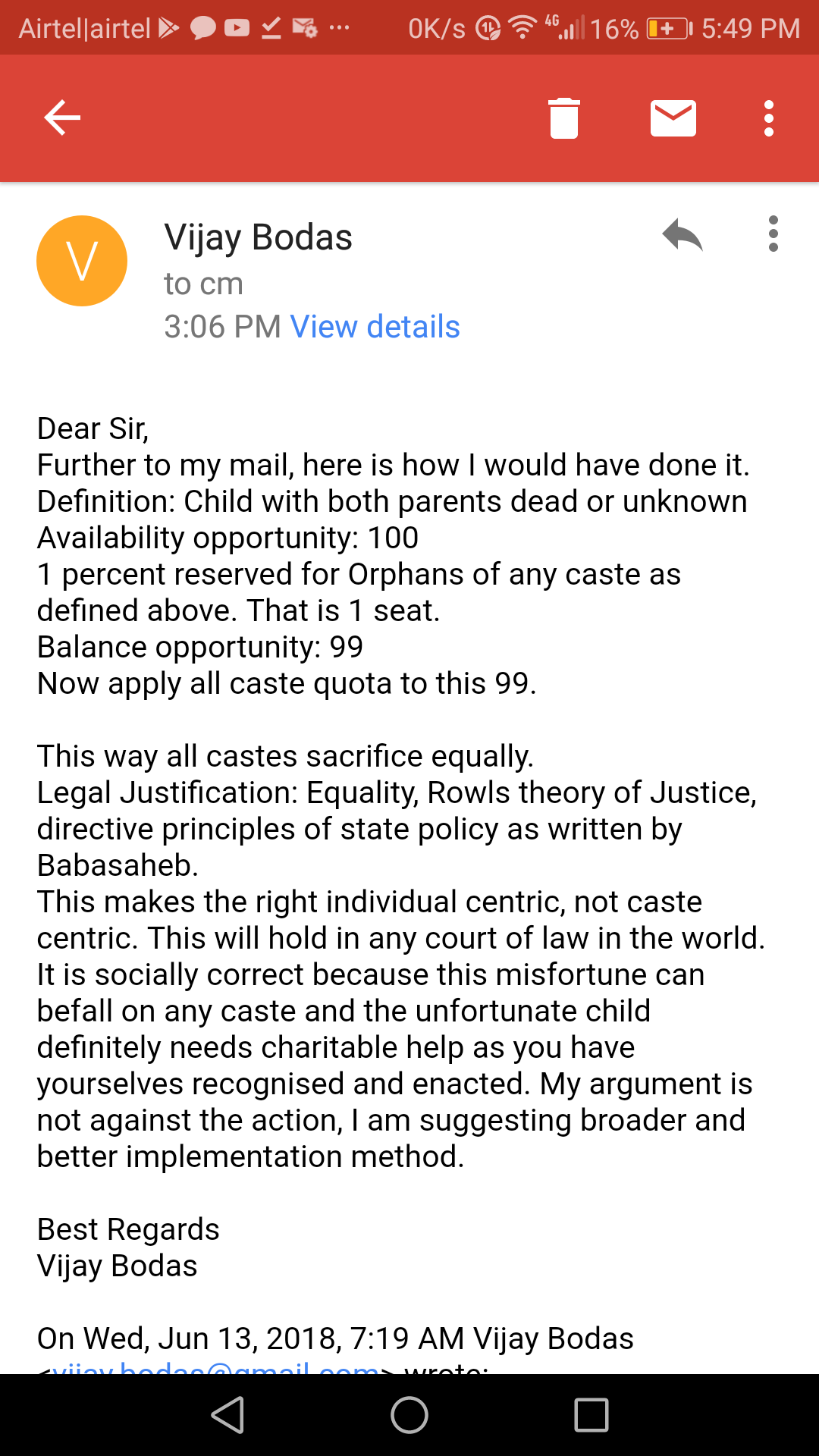Delete this email with the trash icon

(x=564, y=118)
